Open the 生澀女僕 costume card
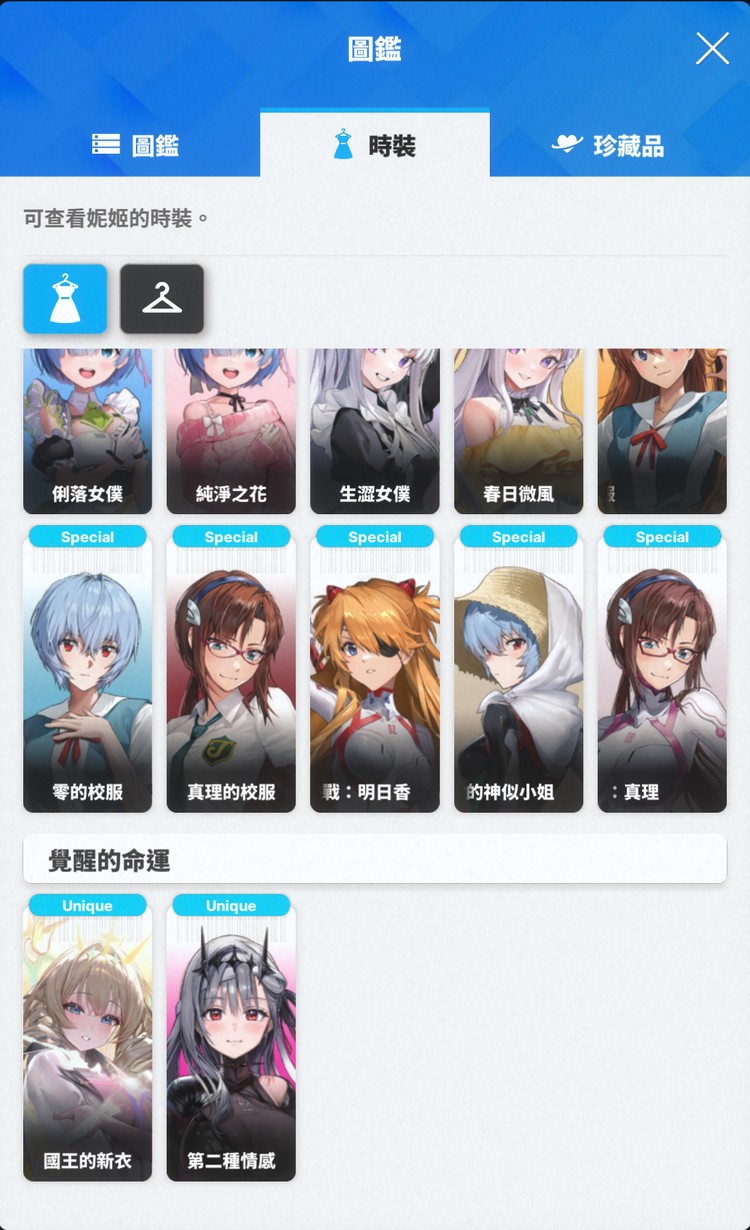 [x=375, y=432]
